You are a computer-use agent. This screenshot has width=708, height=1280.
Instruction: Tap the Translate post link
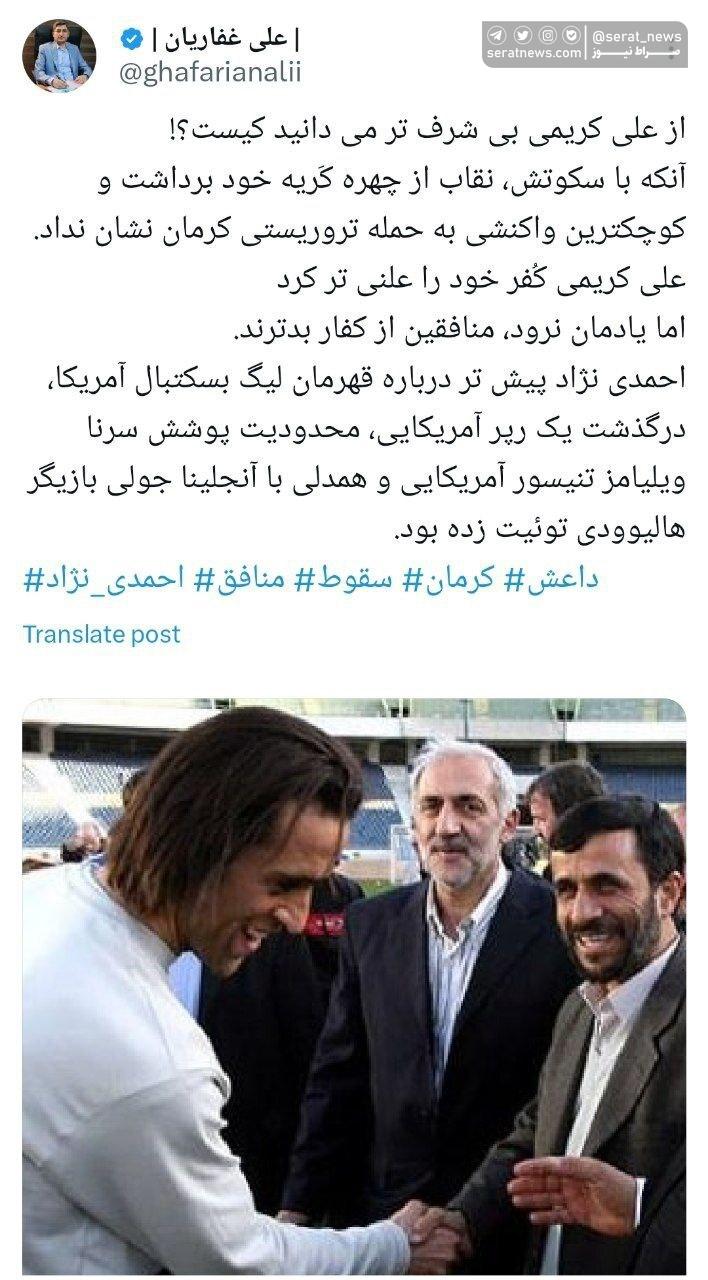102,633
